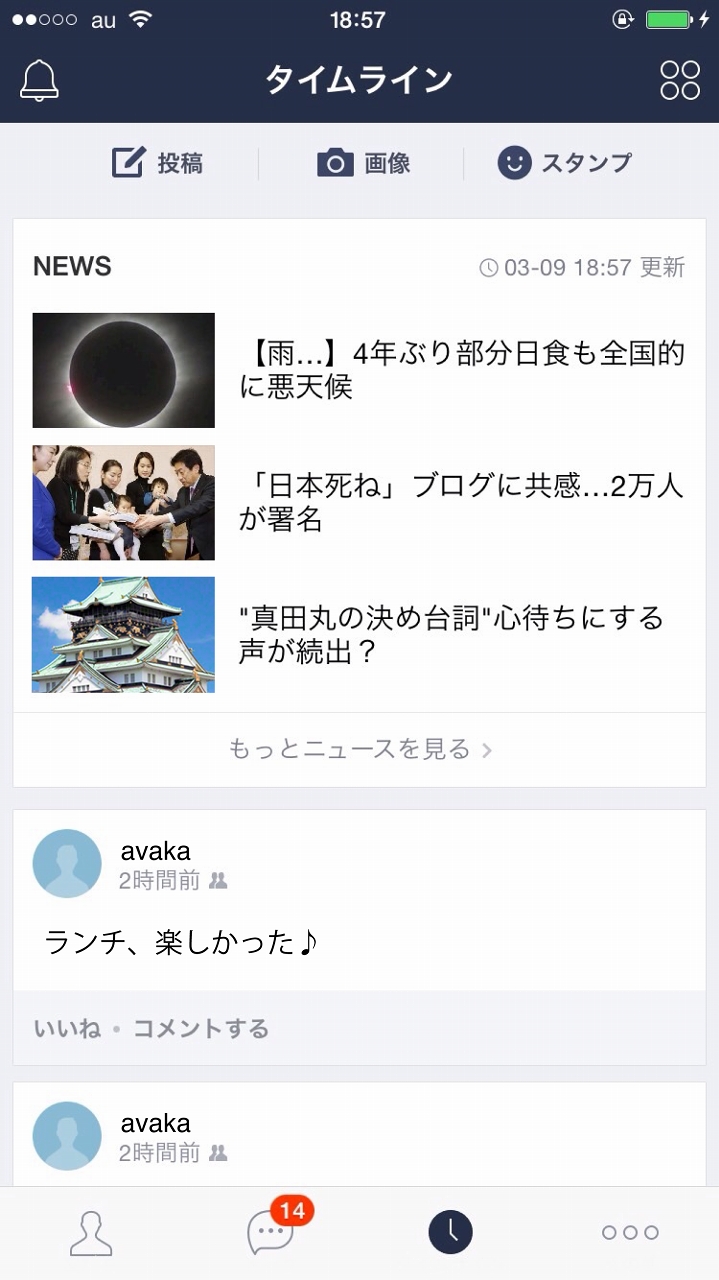Open the three-dot more tab
Screen dimensions: 719x1280
(630, 1233)
